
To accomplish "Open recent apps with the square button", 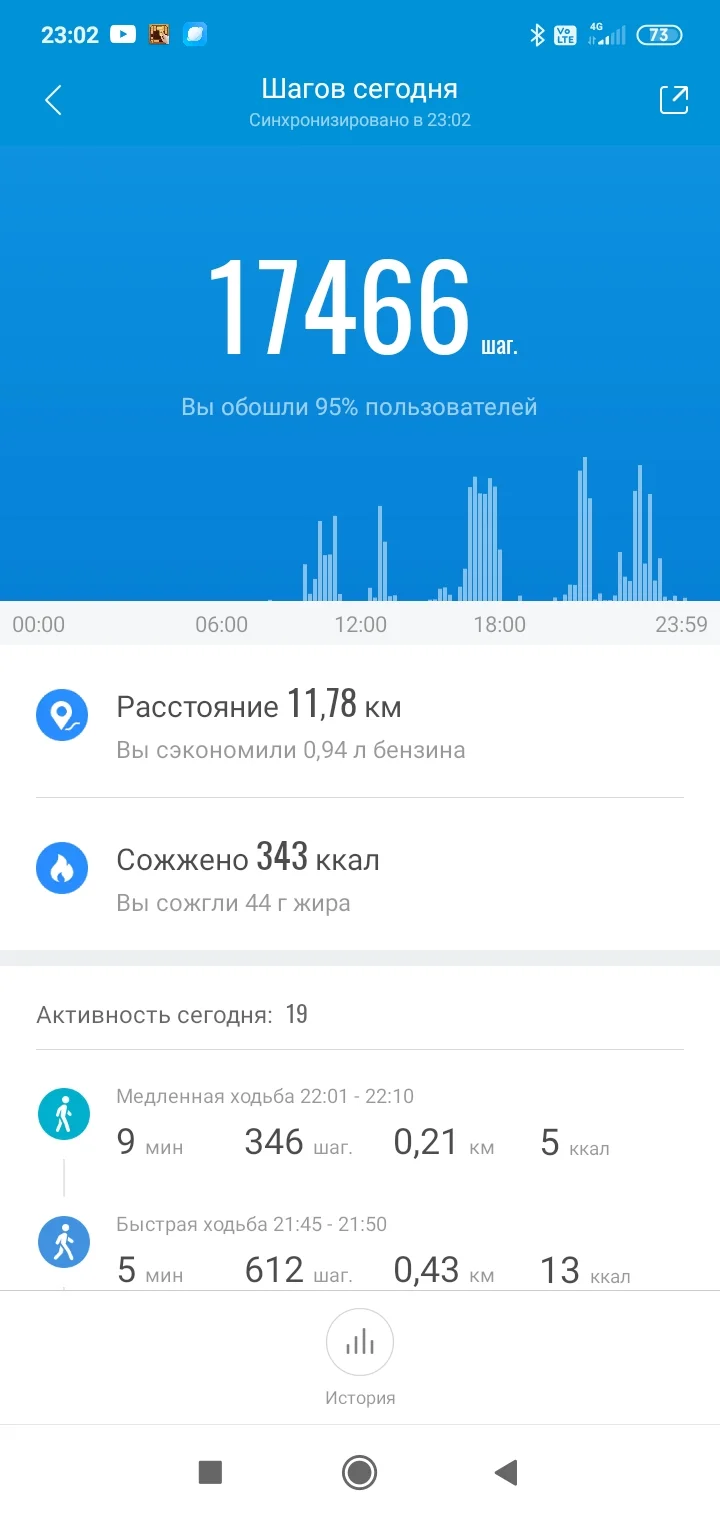I will tap(210, 1472).
